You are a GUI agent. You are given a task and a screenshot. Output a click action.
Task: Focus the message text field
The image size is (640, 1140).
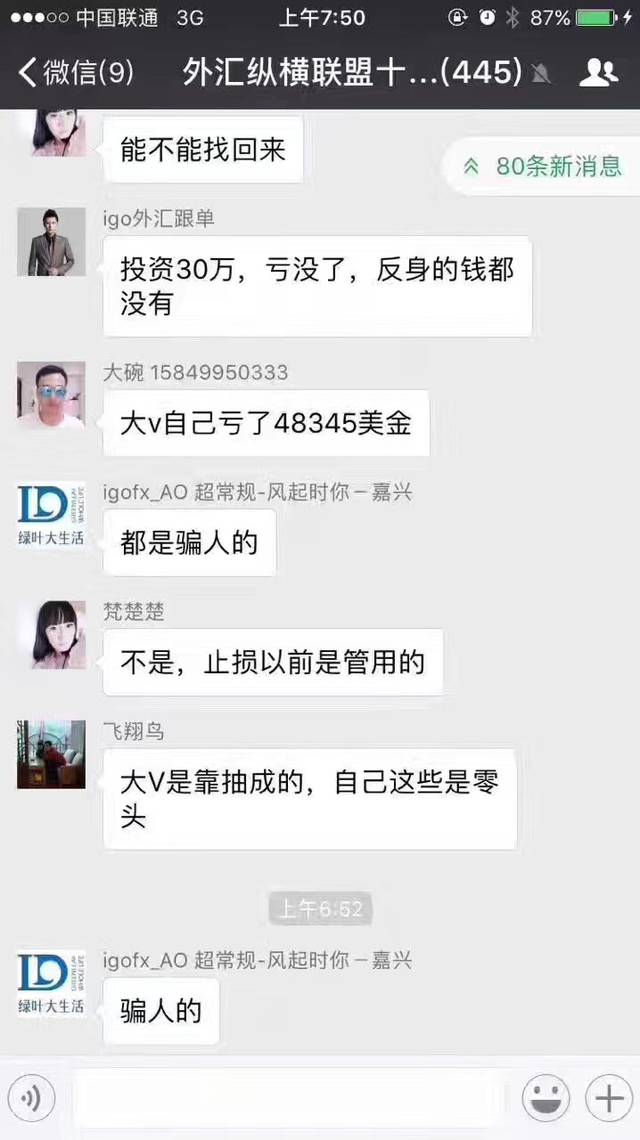(x=289, y=1098)
